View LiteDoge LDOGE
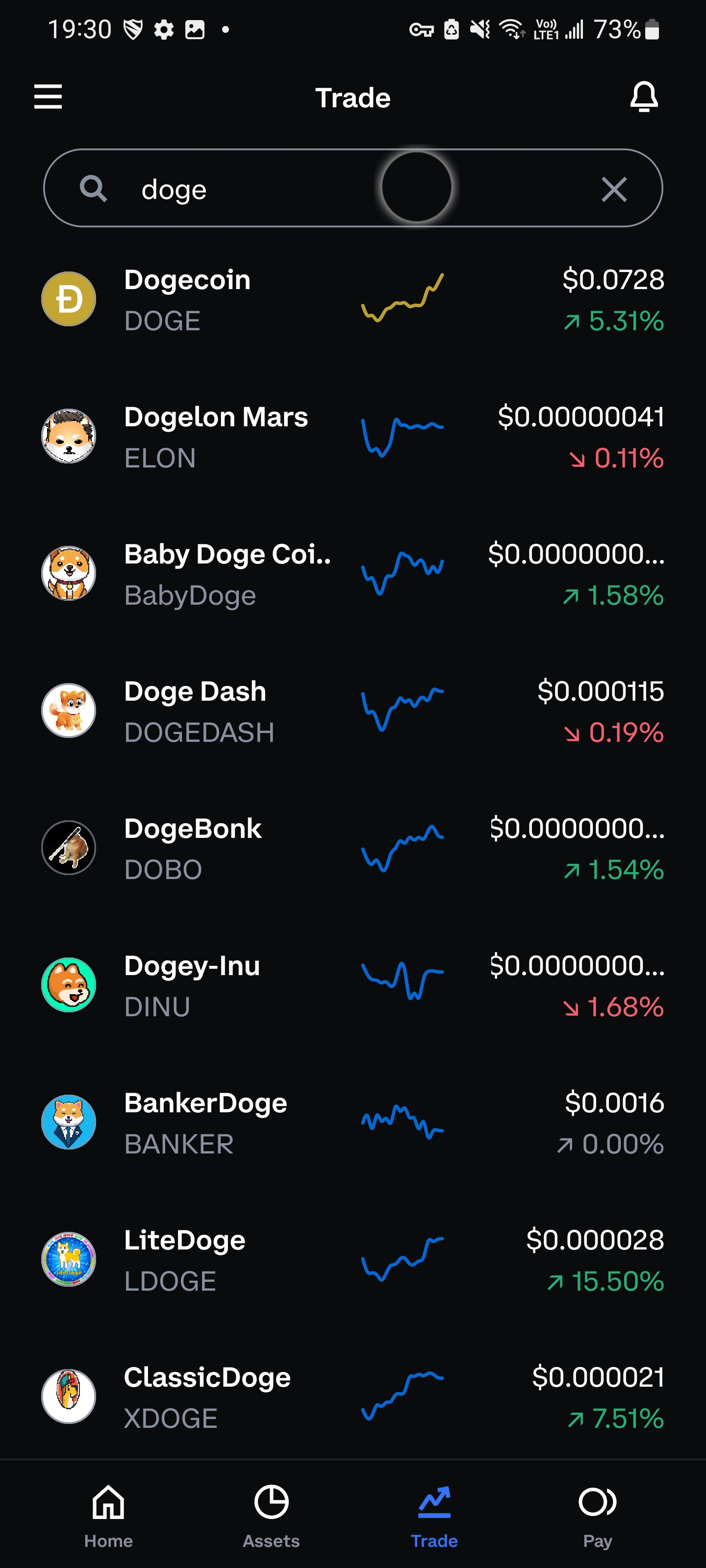The width and height of the screenshot is (706, 1568). 353,1259
